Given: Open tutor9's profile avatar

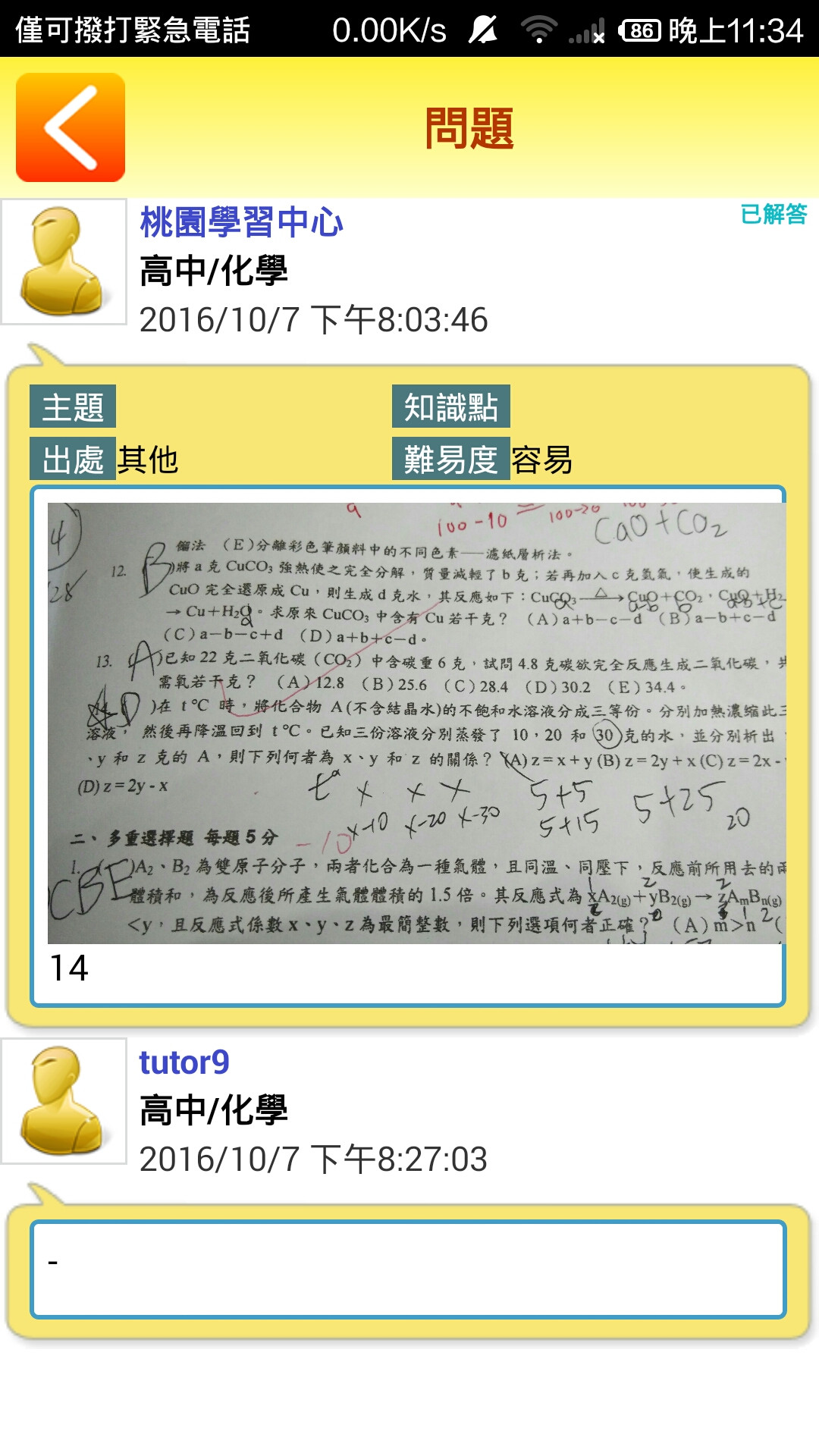Looking at the screenshot, I should 64,1100.
